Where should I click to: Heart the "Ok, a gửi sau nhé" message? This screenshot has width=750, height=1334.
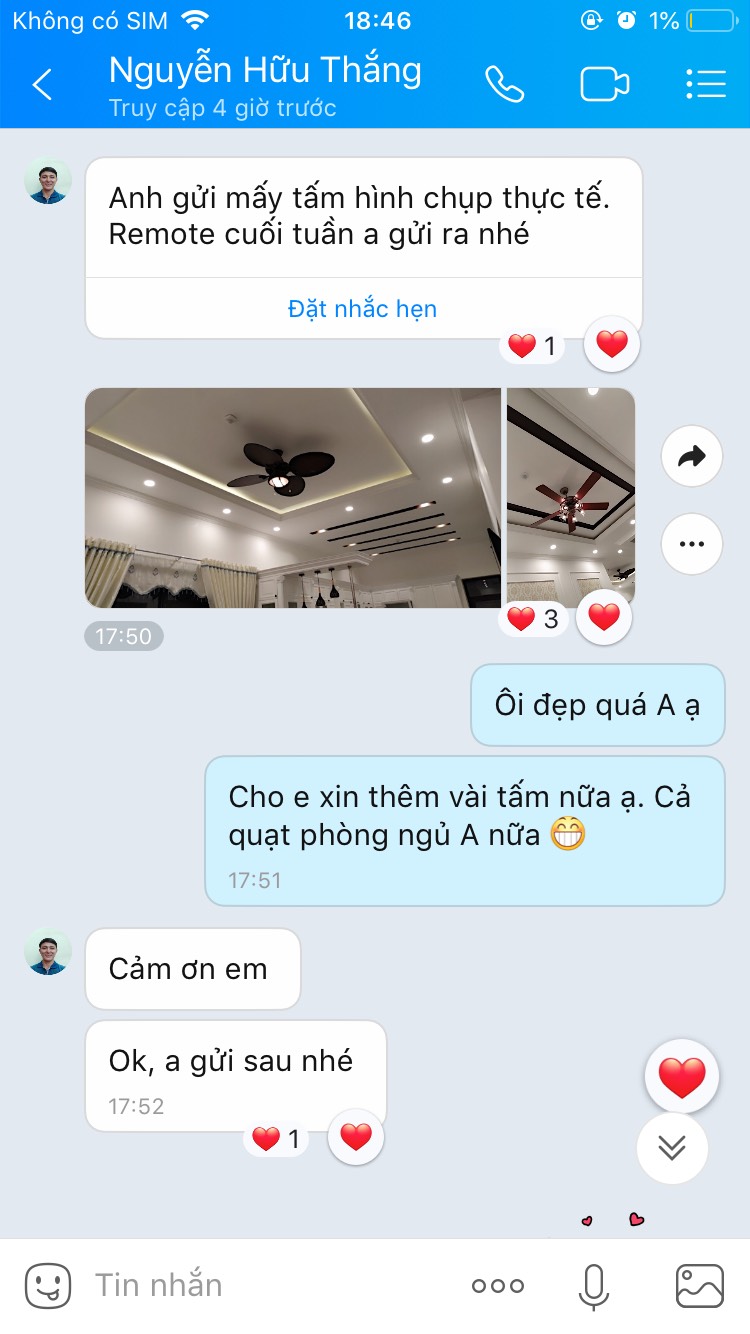(x=356, y=1137)
